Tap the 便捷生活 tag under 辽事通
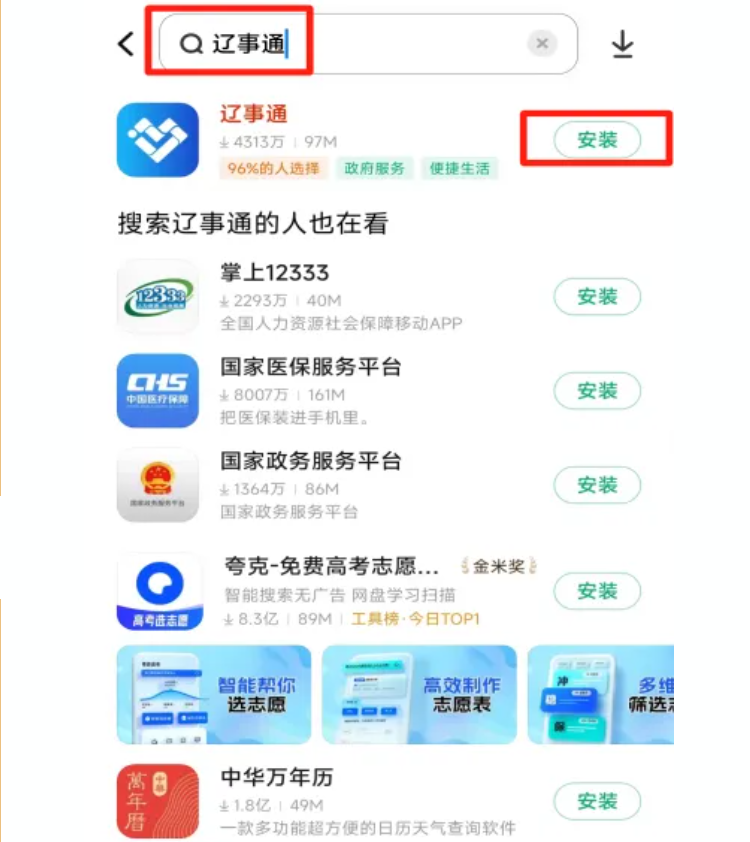 [459, 168]
